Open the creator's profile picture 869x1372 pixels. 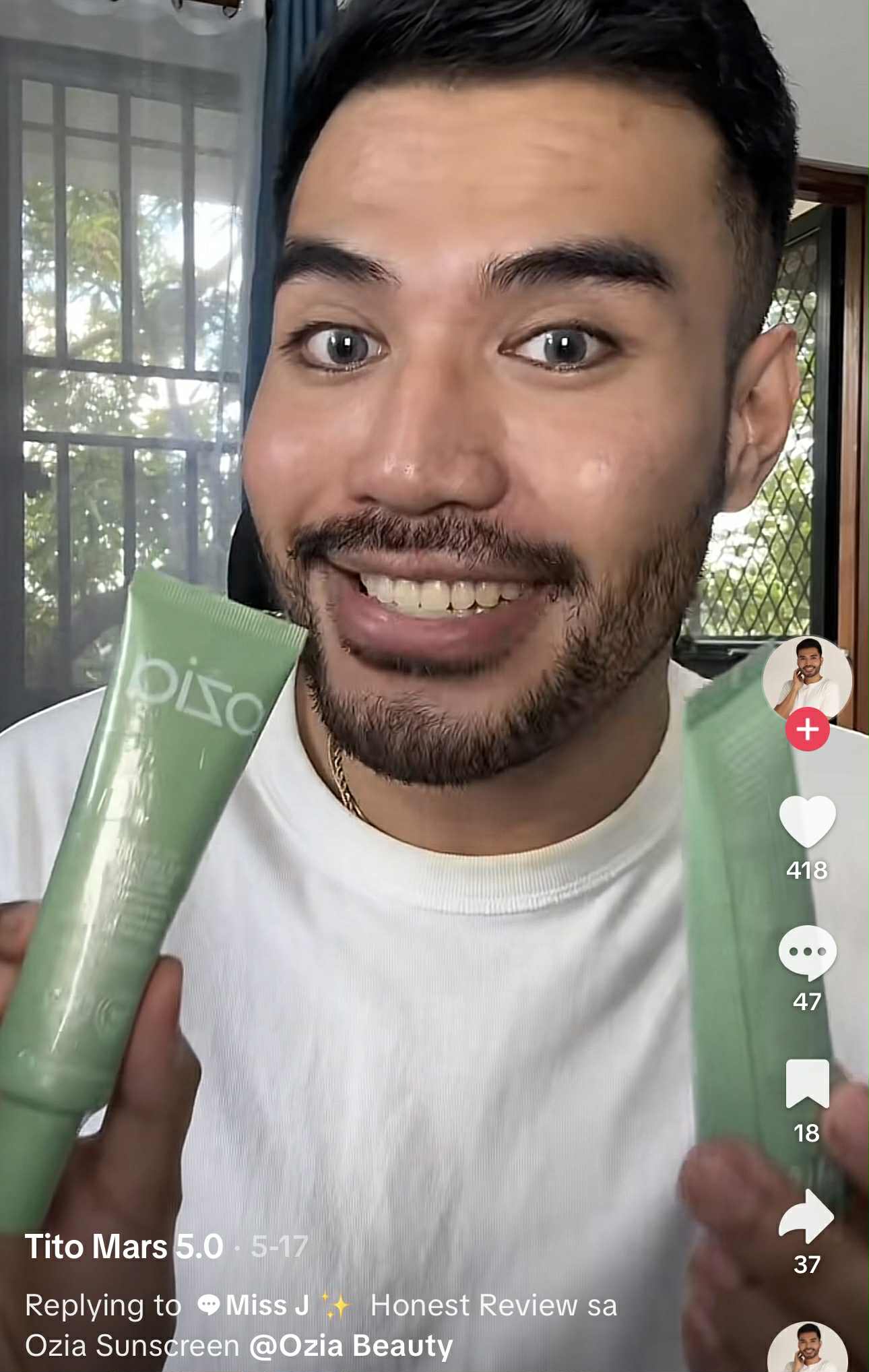pos(807,677)
